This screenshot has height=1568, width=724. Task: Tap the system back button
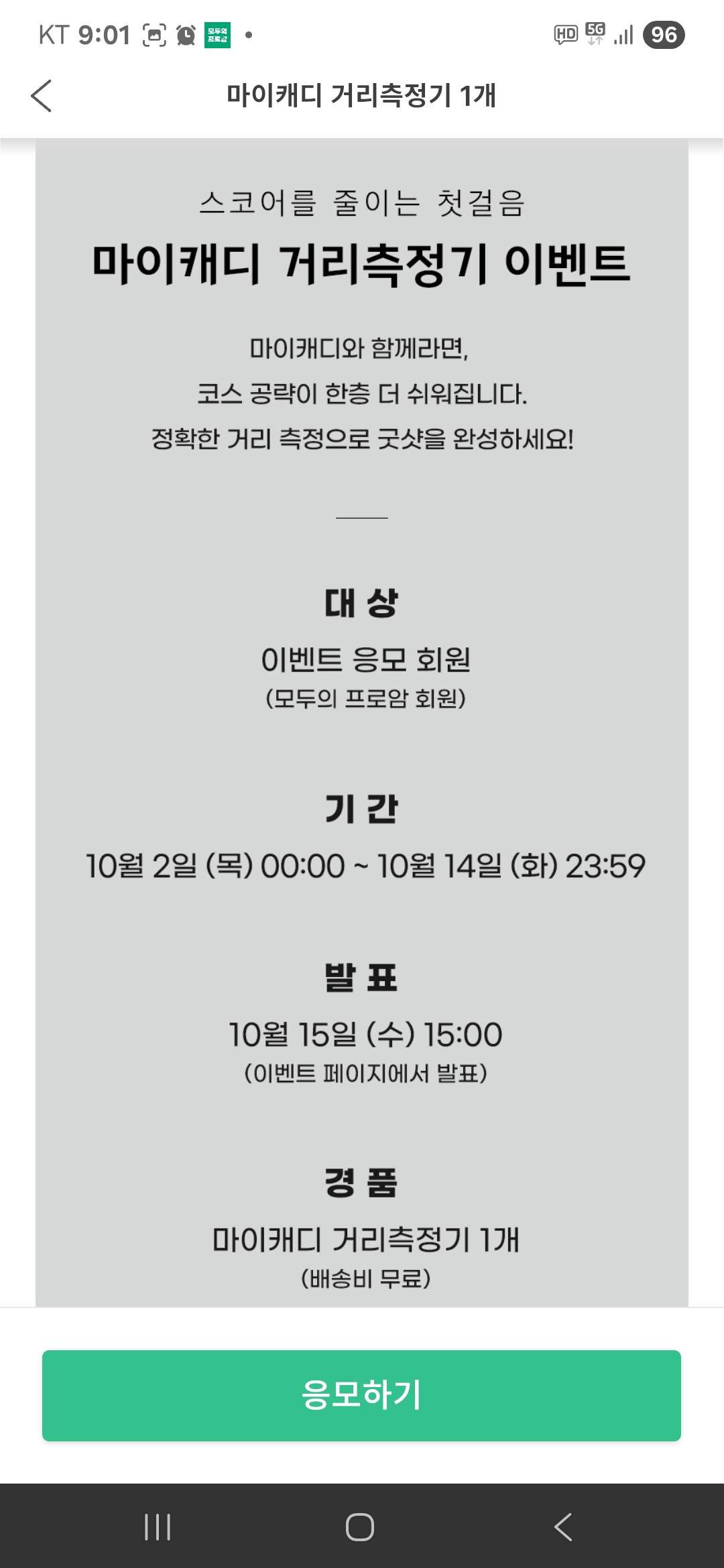[x=563, y=1527]
